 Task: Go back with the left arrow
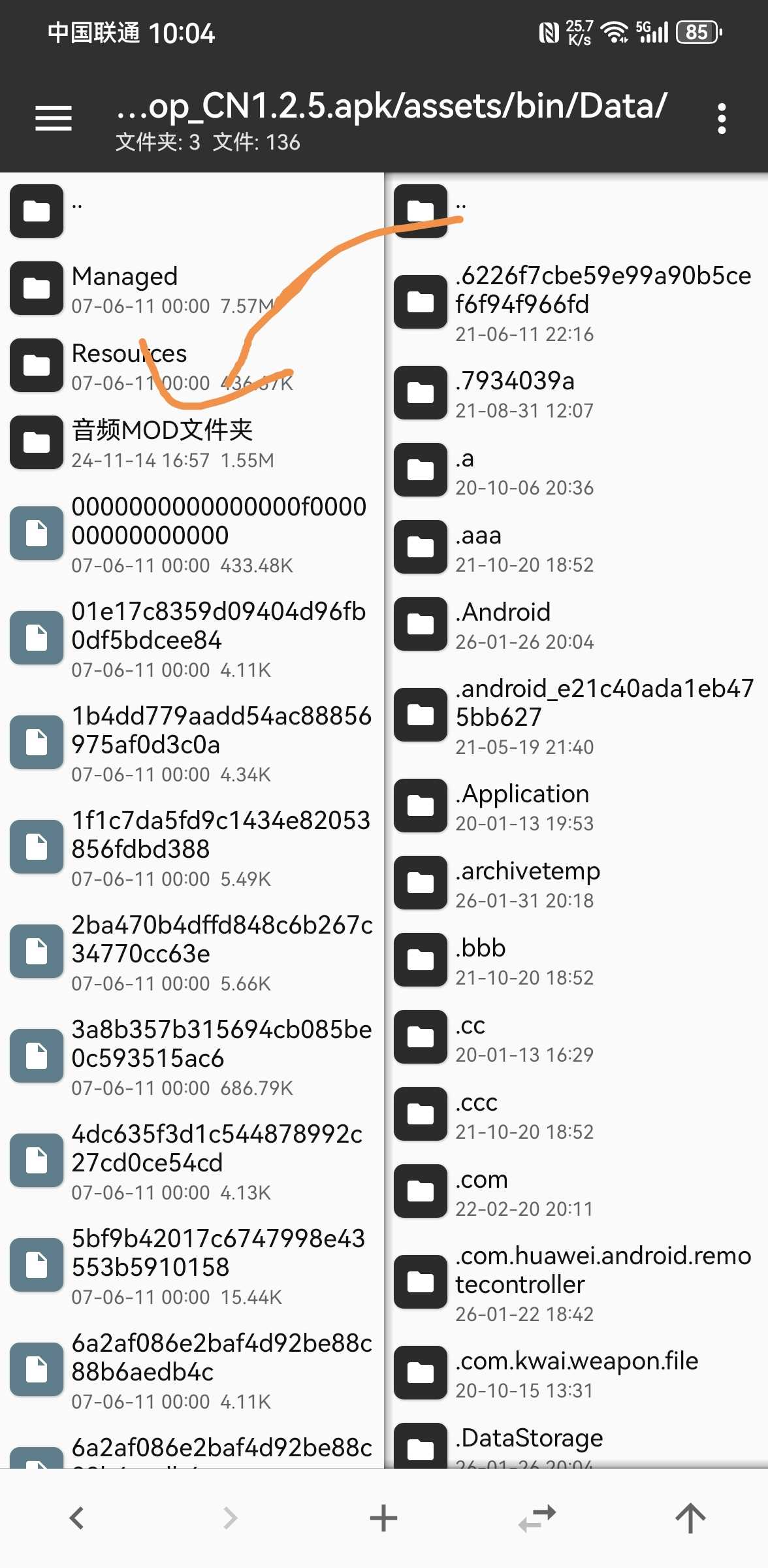76,1517
